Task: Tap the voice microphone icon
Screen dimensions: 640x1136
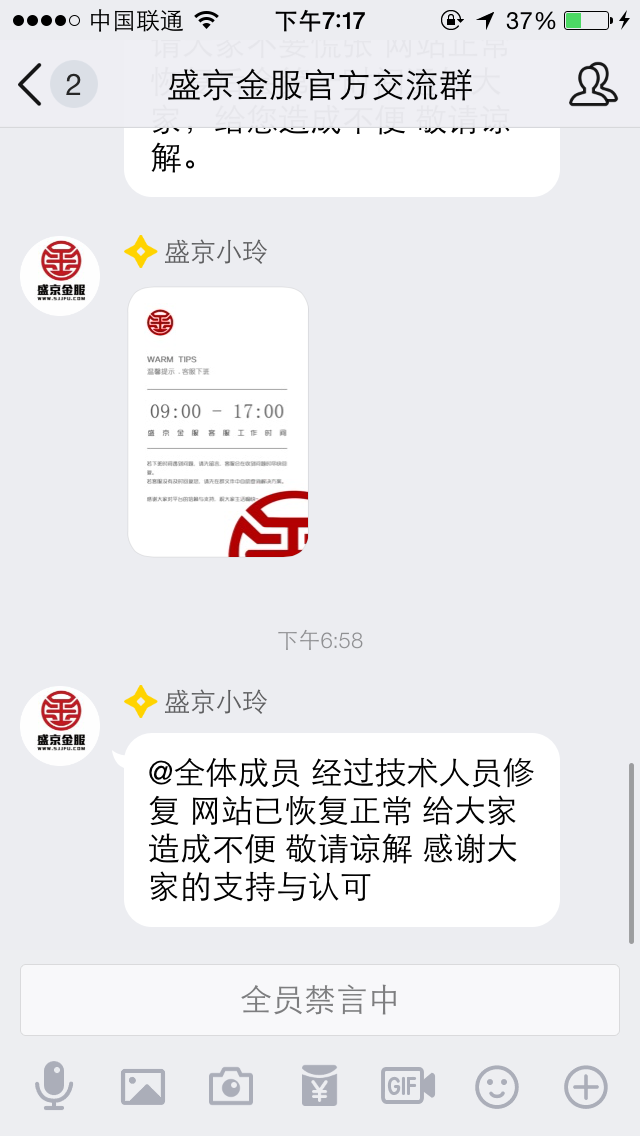Action: coord(54,1086)
